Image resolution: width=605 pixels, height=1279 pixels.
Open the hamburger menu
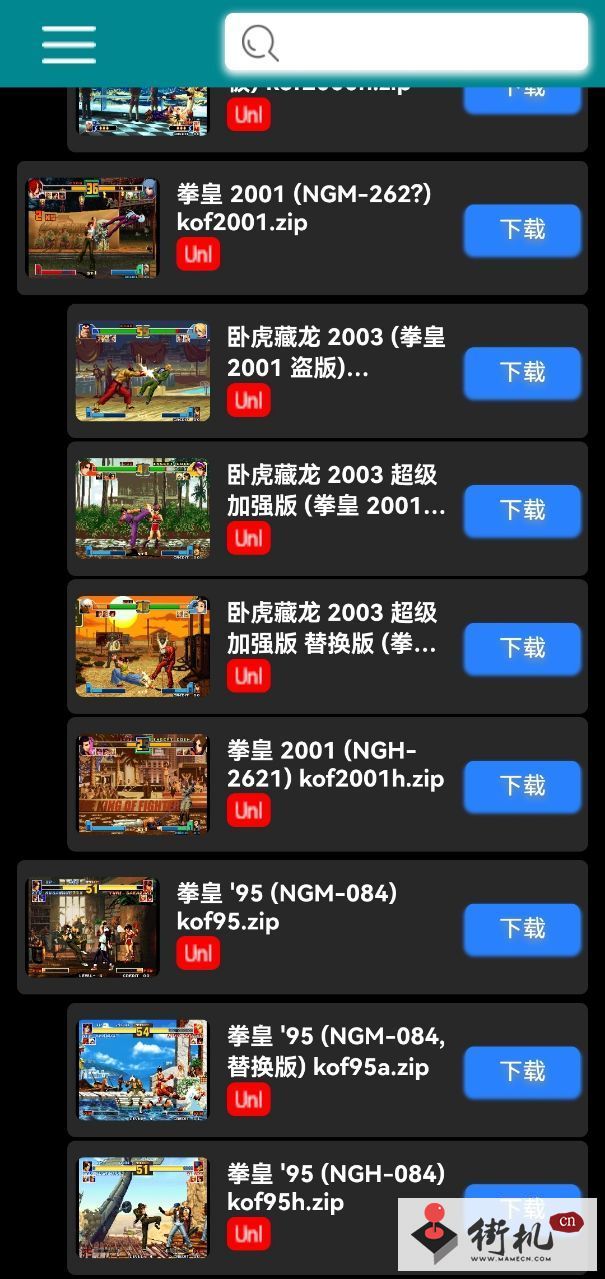pyautogui.click(x=68, y=44)
